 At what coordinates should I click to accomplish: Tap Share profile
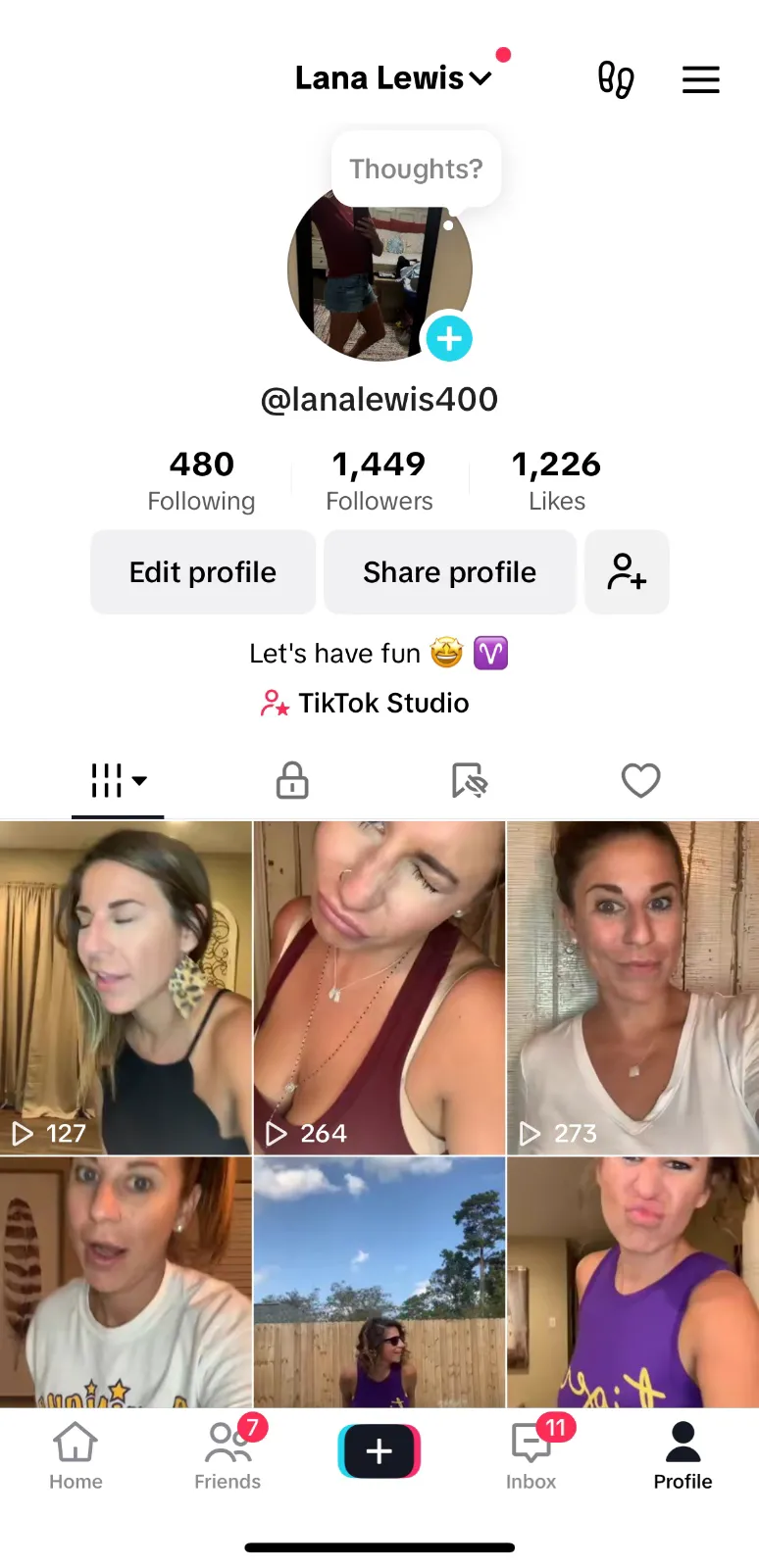(450, 572)
